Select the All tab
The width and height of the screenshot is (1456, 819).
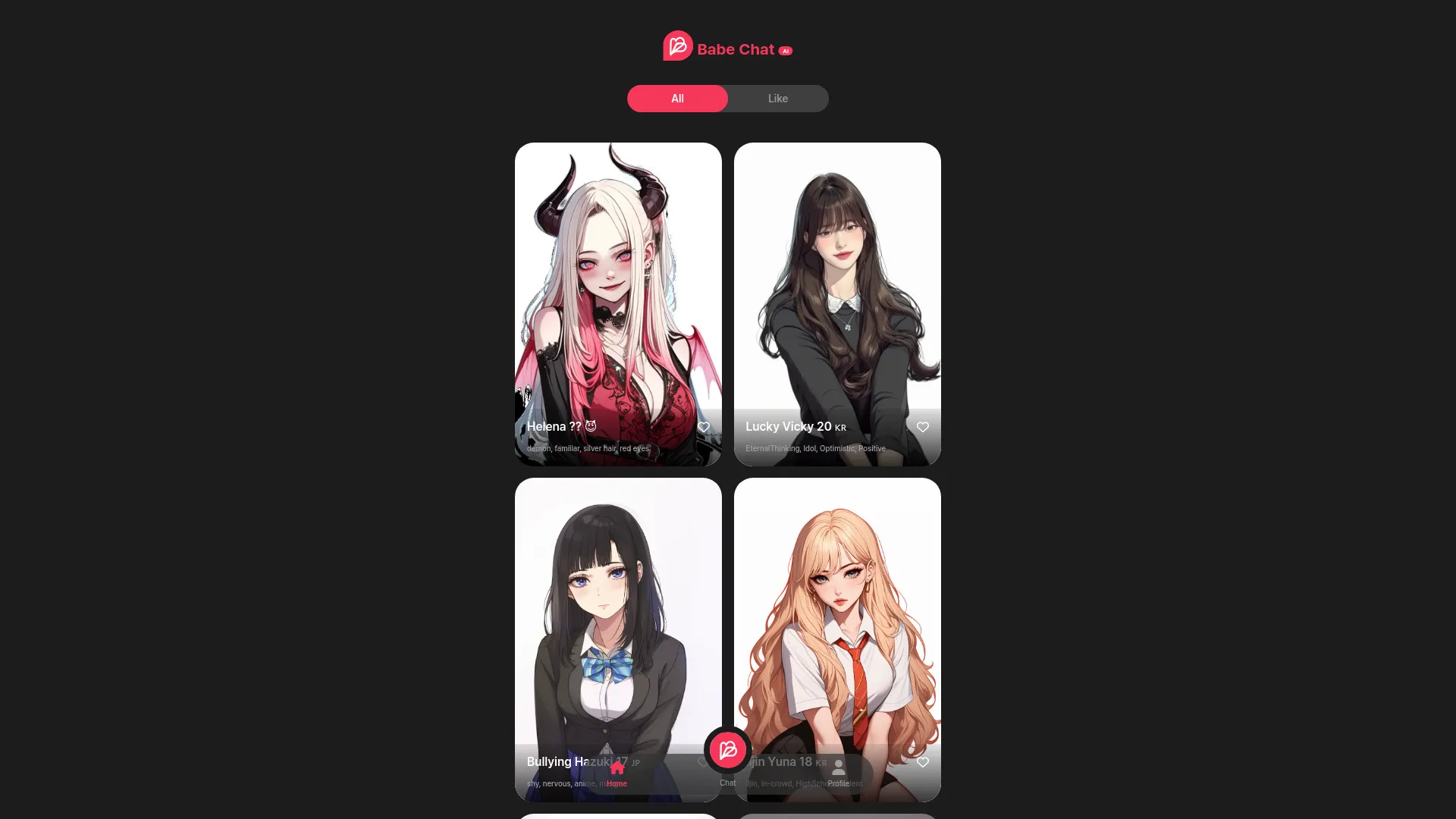[x=677, y=99]
